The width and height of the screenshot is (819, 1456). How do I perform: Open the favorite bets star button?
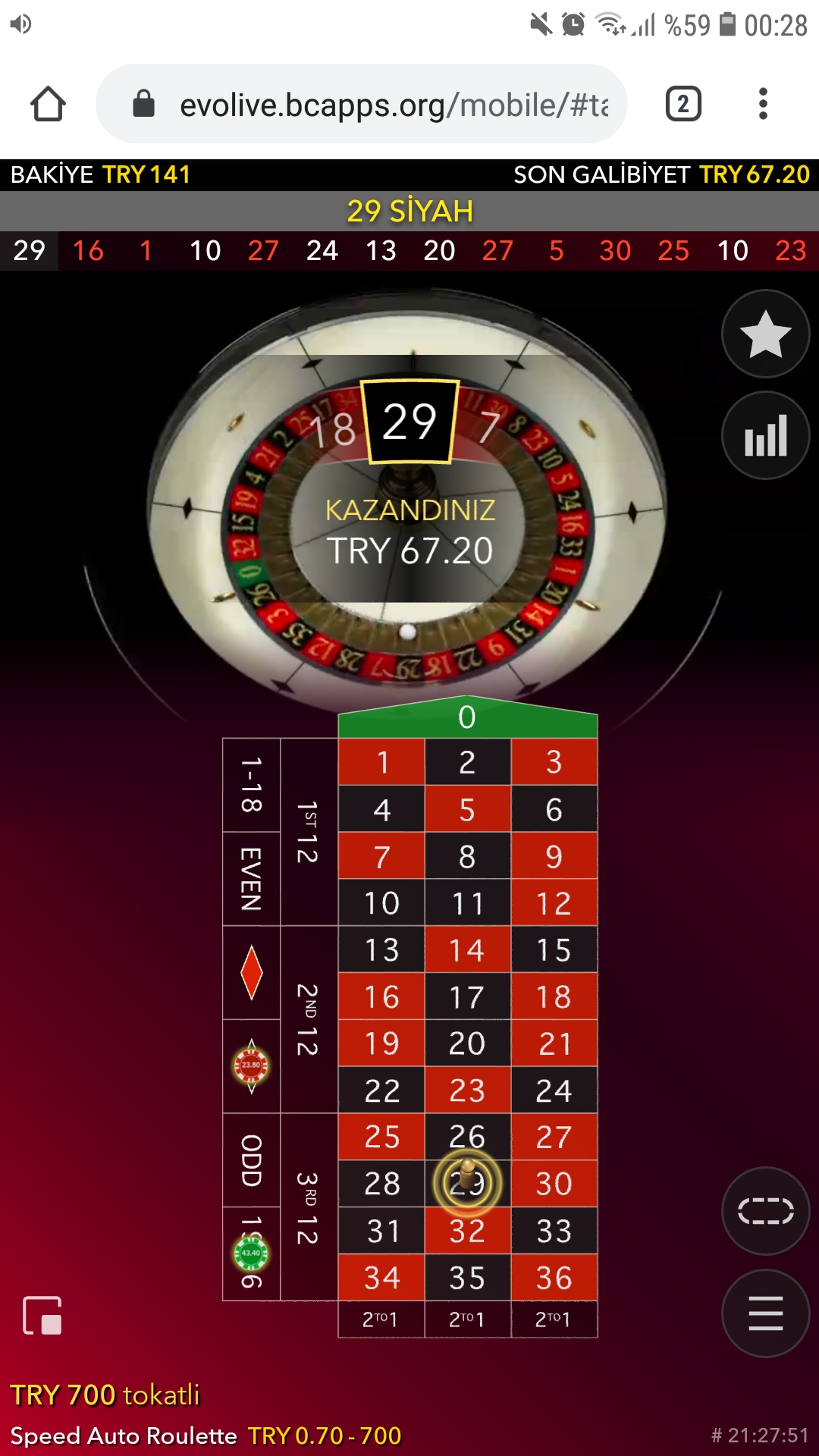765,334
